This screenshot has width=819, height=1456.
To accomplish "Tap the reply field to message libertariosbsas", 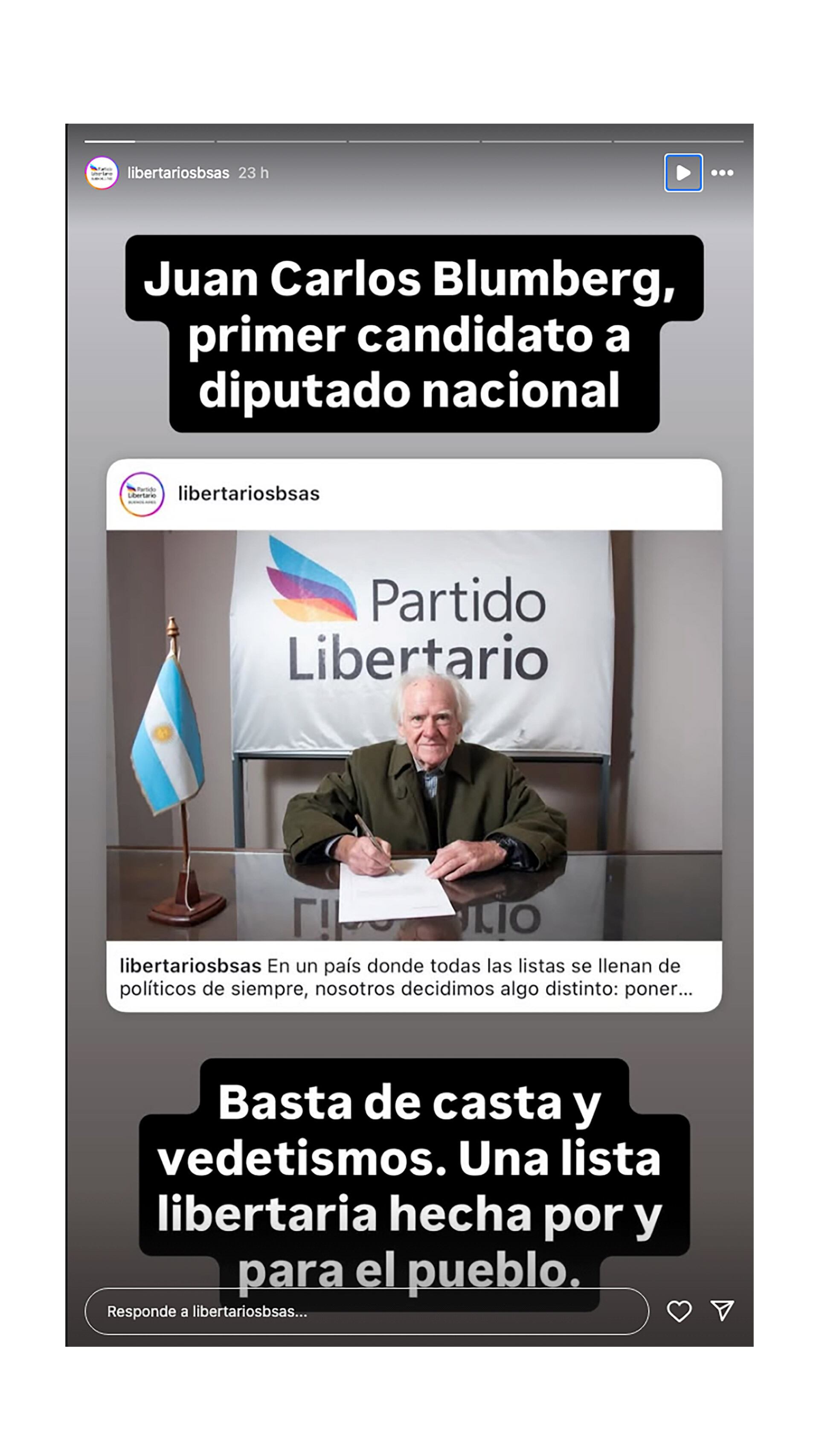I will coord(366,1311).
